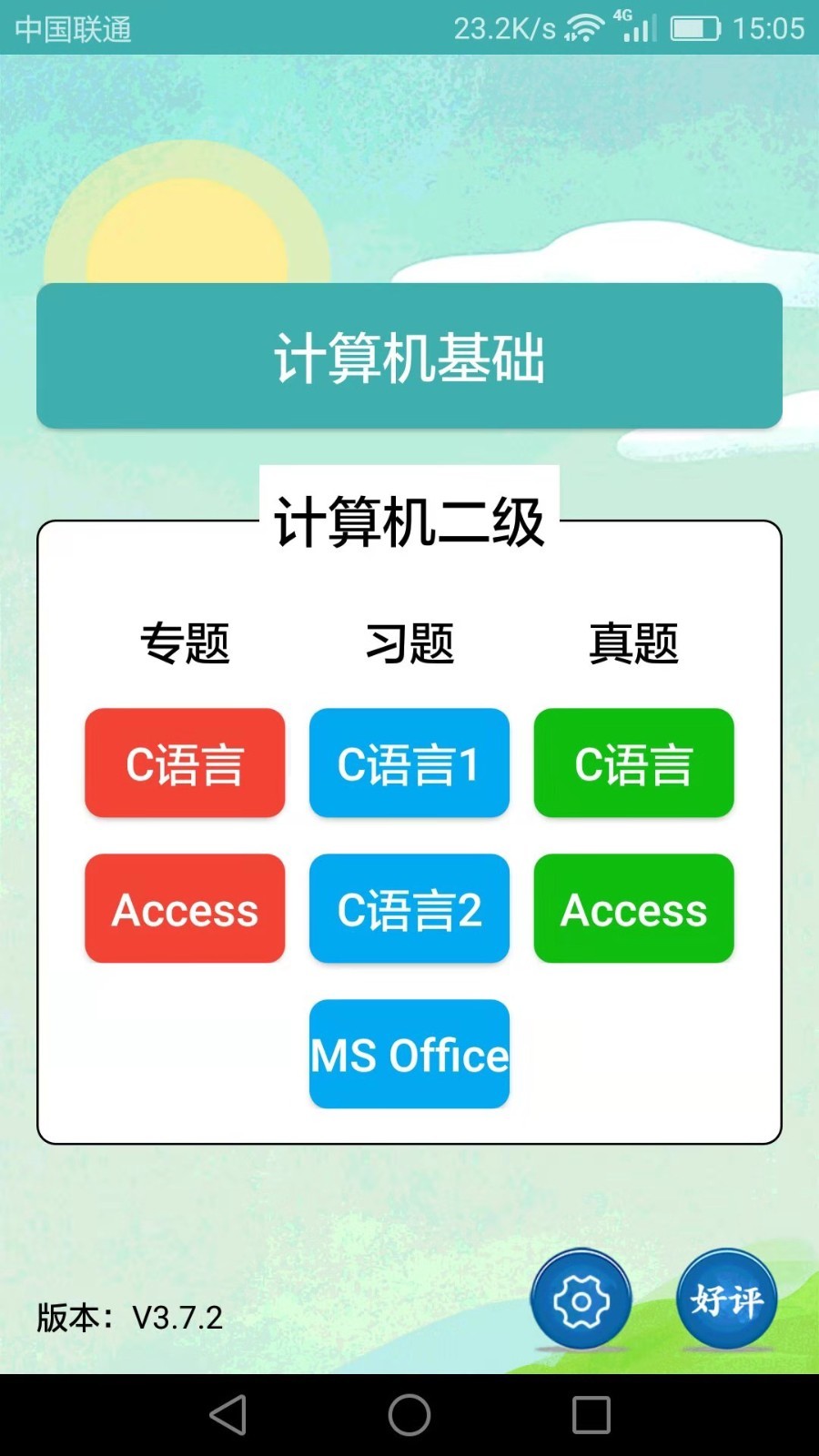The width and height of the screenshot is (819, 1456).
Task: Tap the 计算机基础 banner
Action: tap(409, 356)
